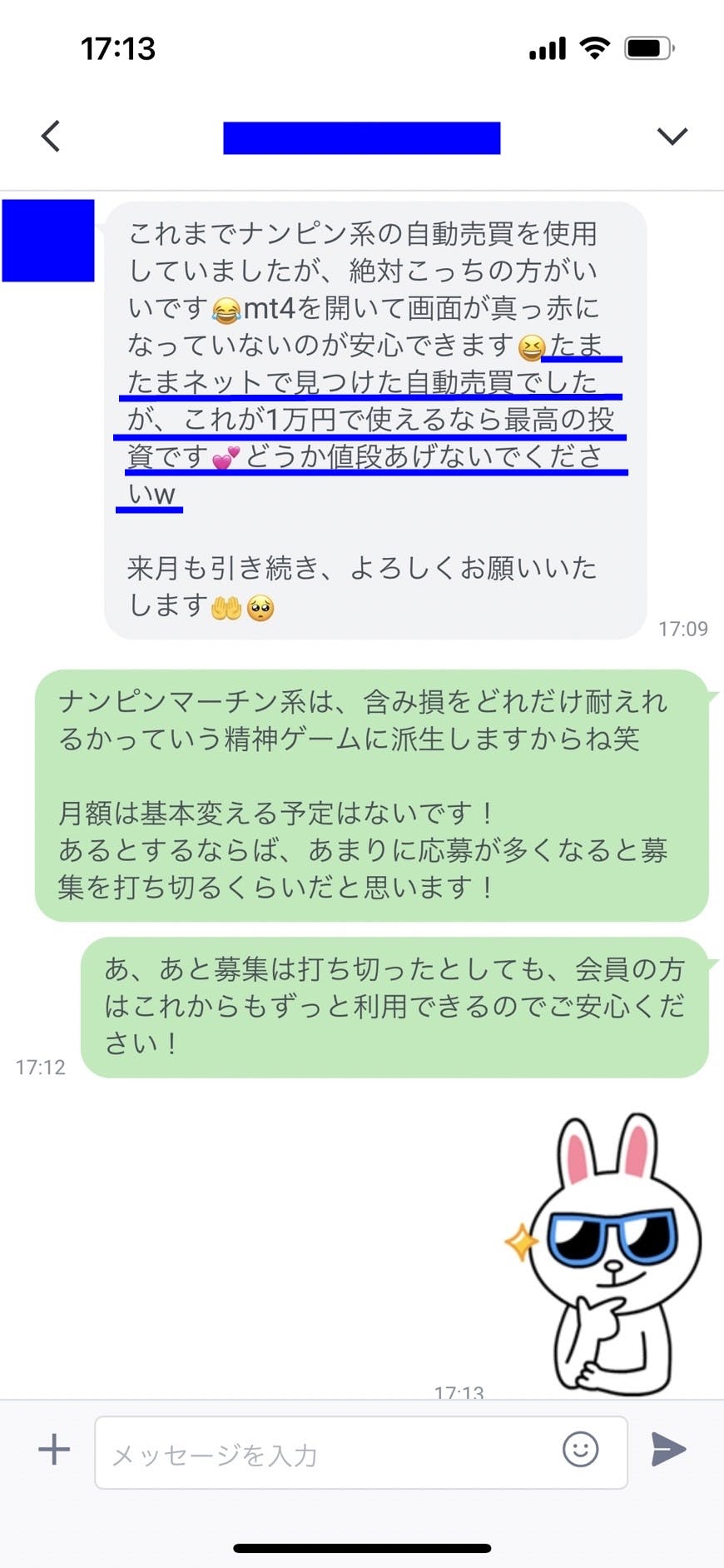Open the plus attachment menu

point(54,1450)
